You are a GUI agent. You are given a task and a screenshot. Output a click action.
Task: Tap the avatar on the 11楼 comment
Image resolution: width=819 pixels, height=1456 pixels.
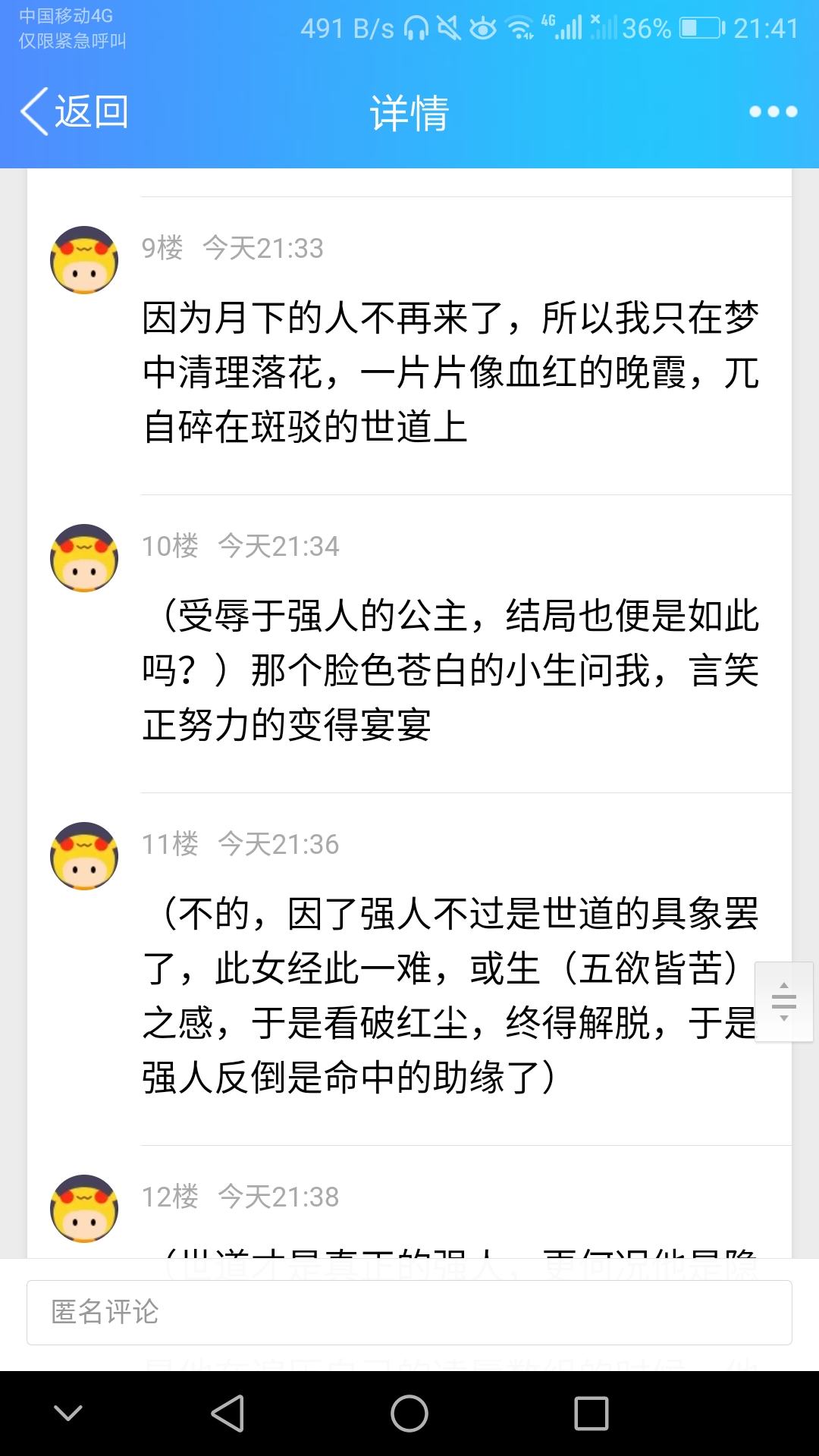point(84,856)
